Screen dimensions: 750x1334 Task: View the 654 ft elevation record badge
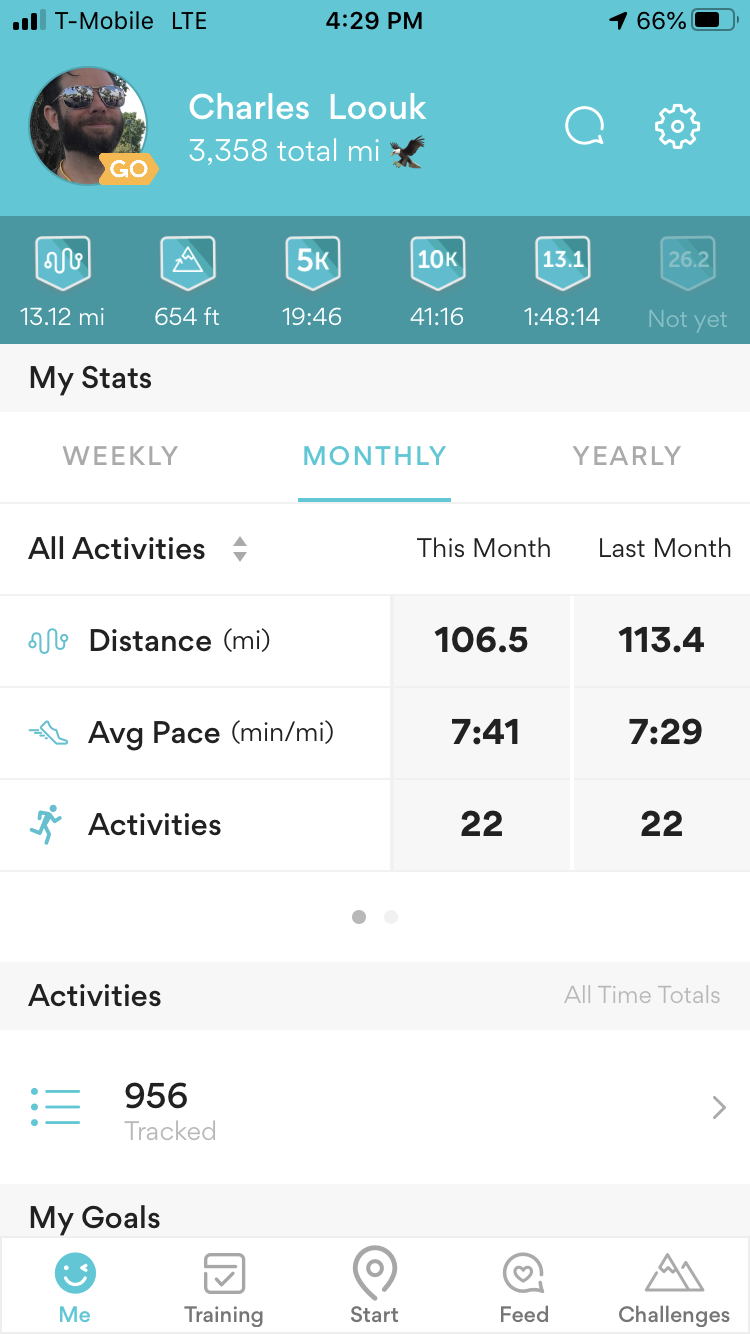pos(187,282)
